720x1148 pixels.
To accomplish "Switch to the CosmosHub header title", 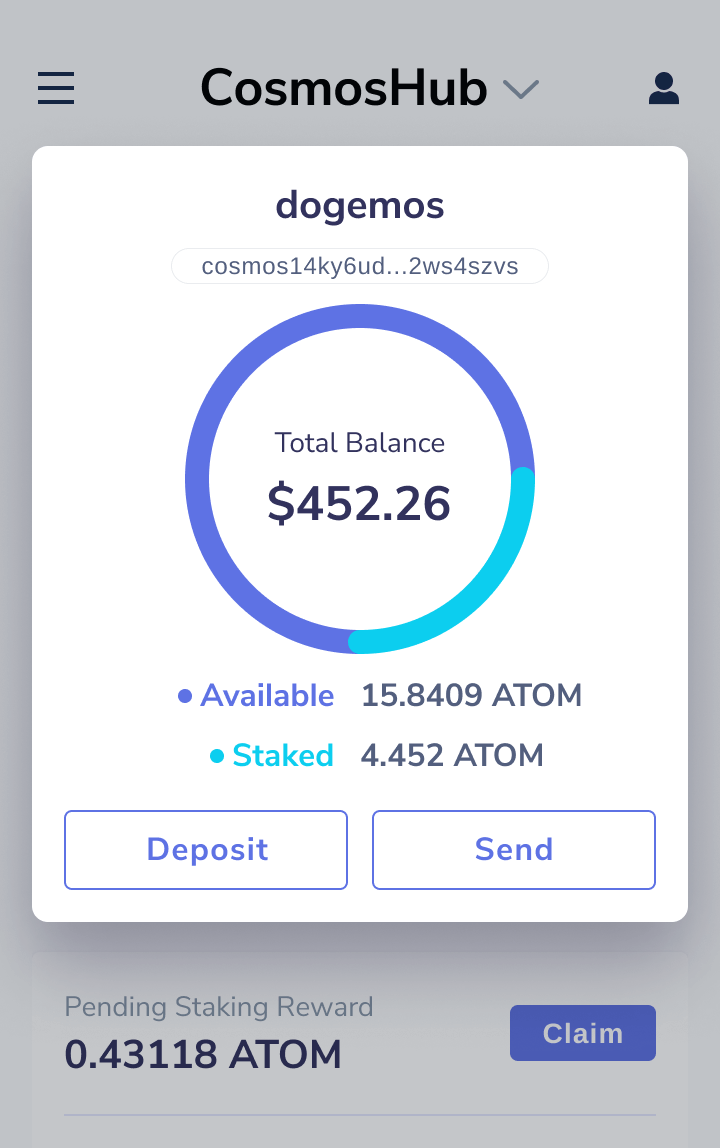I will tap(343, 88).
